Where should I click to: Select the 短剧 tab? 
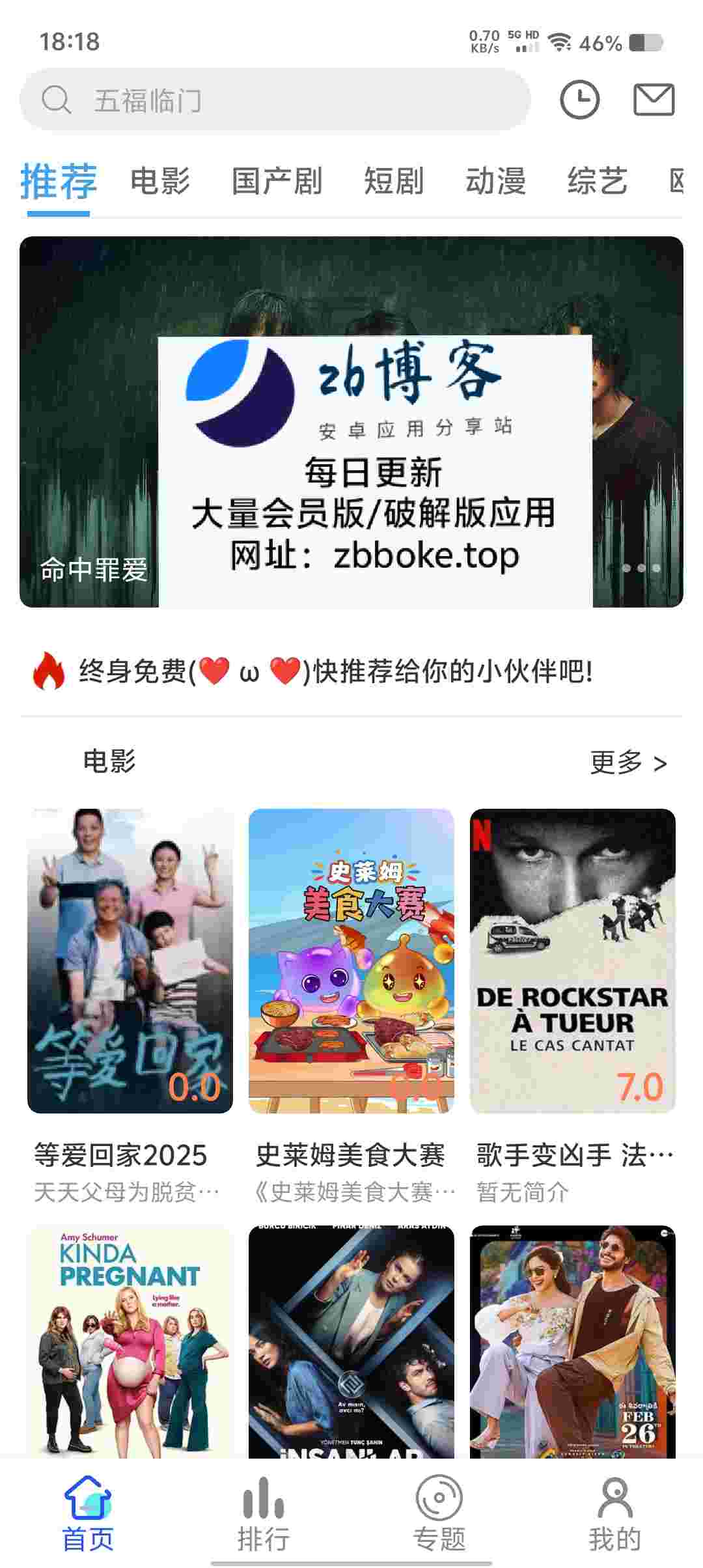(x=394, y=181)
